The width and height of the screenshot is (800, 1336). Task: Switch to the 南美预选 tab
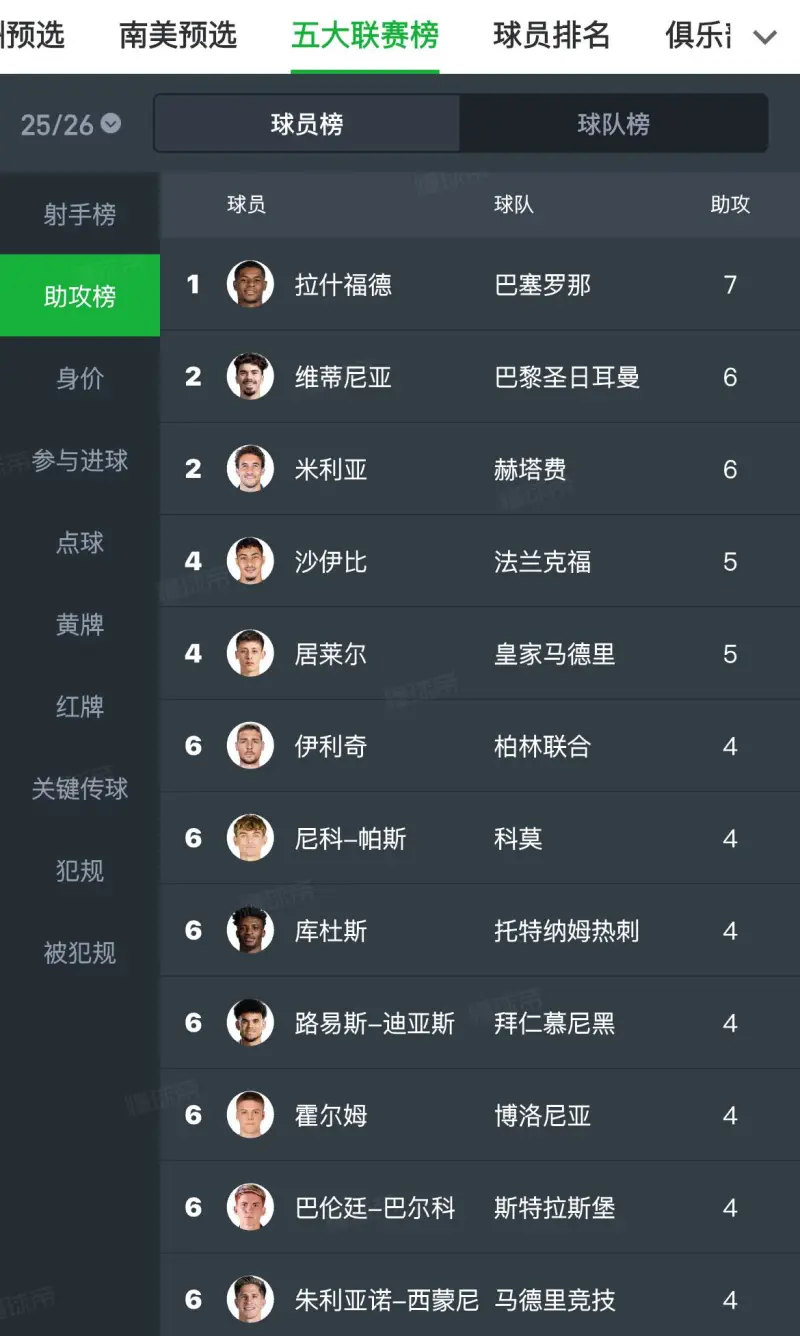coord(178,36)
